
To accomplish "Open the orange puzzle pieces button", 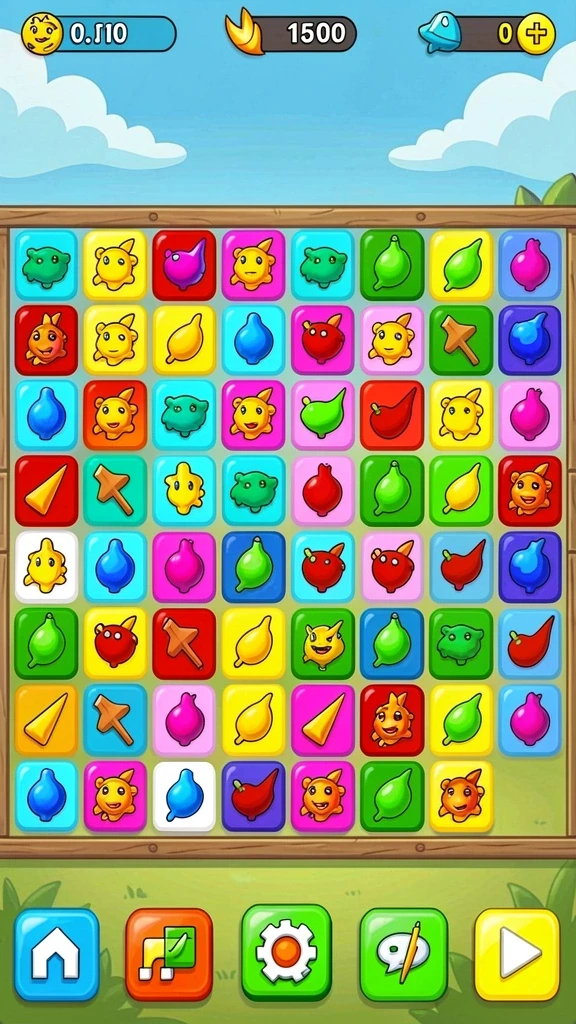I will pos(169,954).
